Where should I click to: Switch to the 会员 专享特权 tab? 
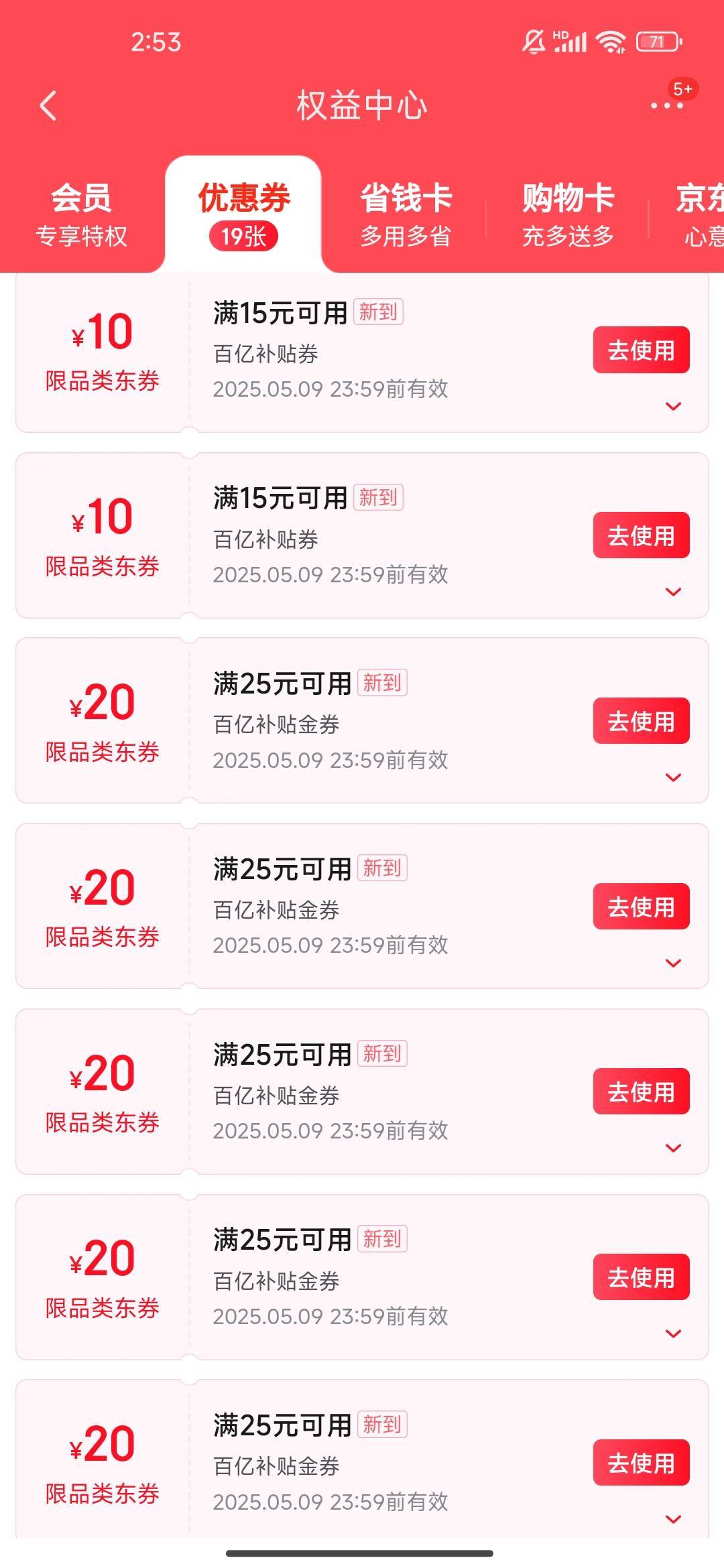pos(82,215)
